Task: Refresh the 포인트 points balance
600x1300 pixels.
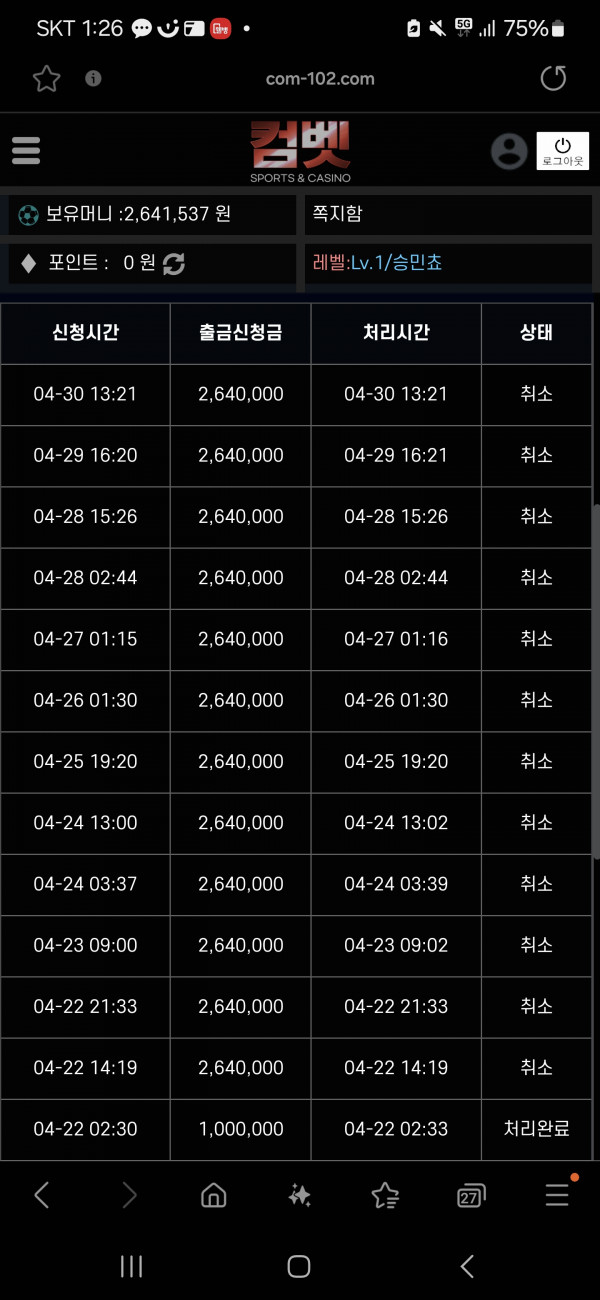Action: coord(174,264)
